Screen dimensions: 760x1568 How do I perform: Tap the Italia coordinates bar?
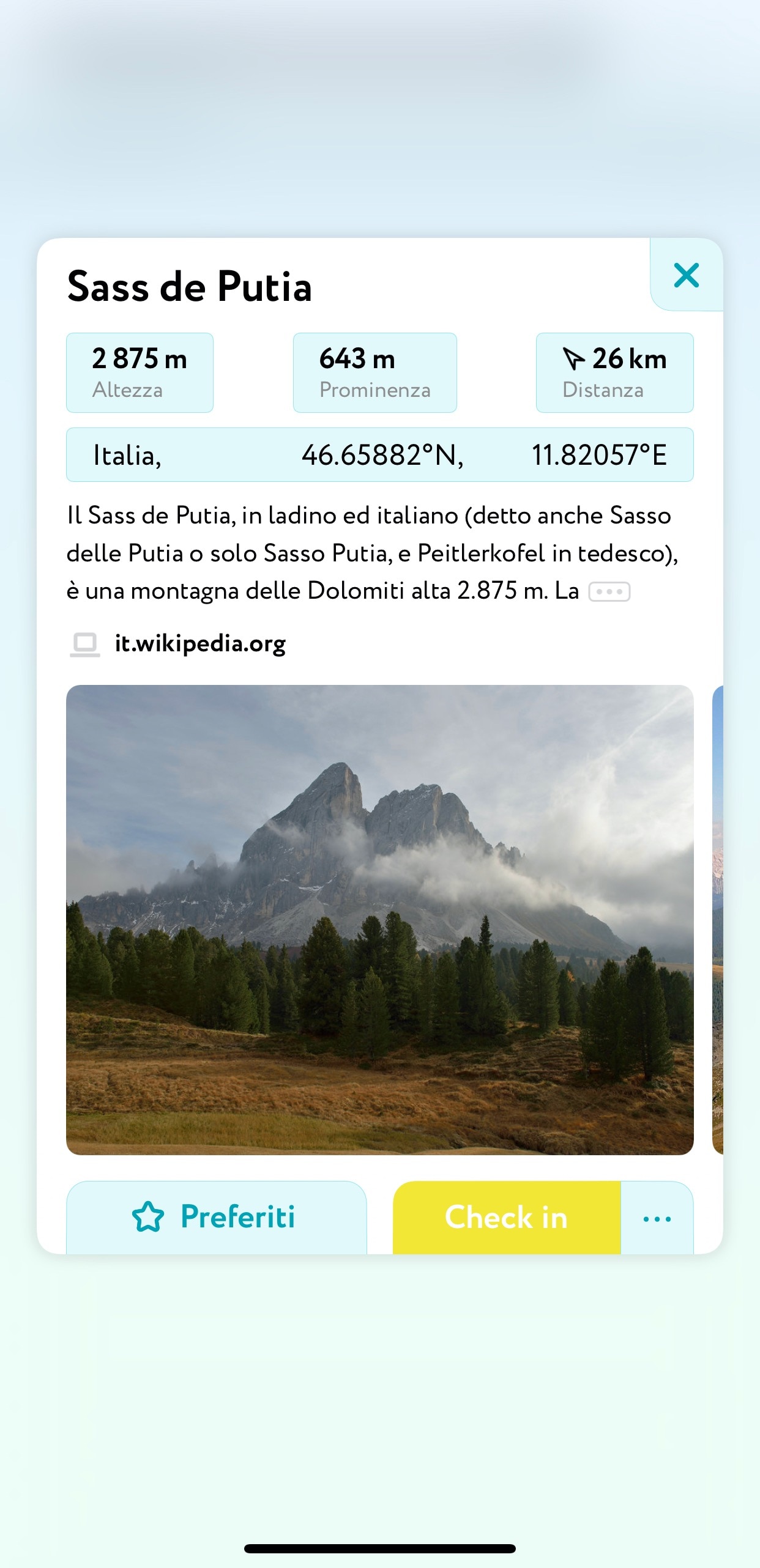[380, 454]
